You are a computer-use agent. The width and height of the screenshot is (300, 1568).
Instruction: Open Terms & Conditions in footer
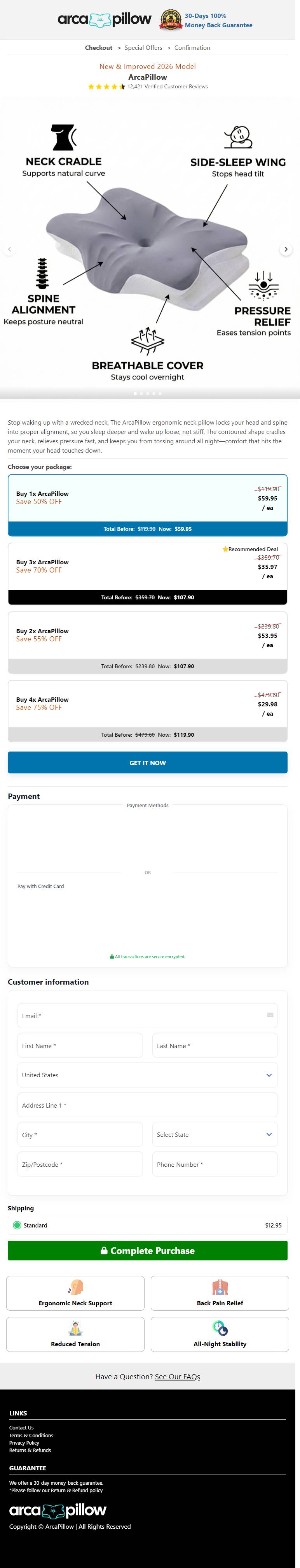point(31,1435)
